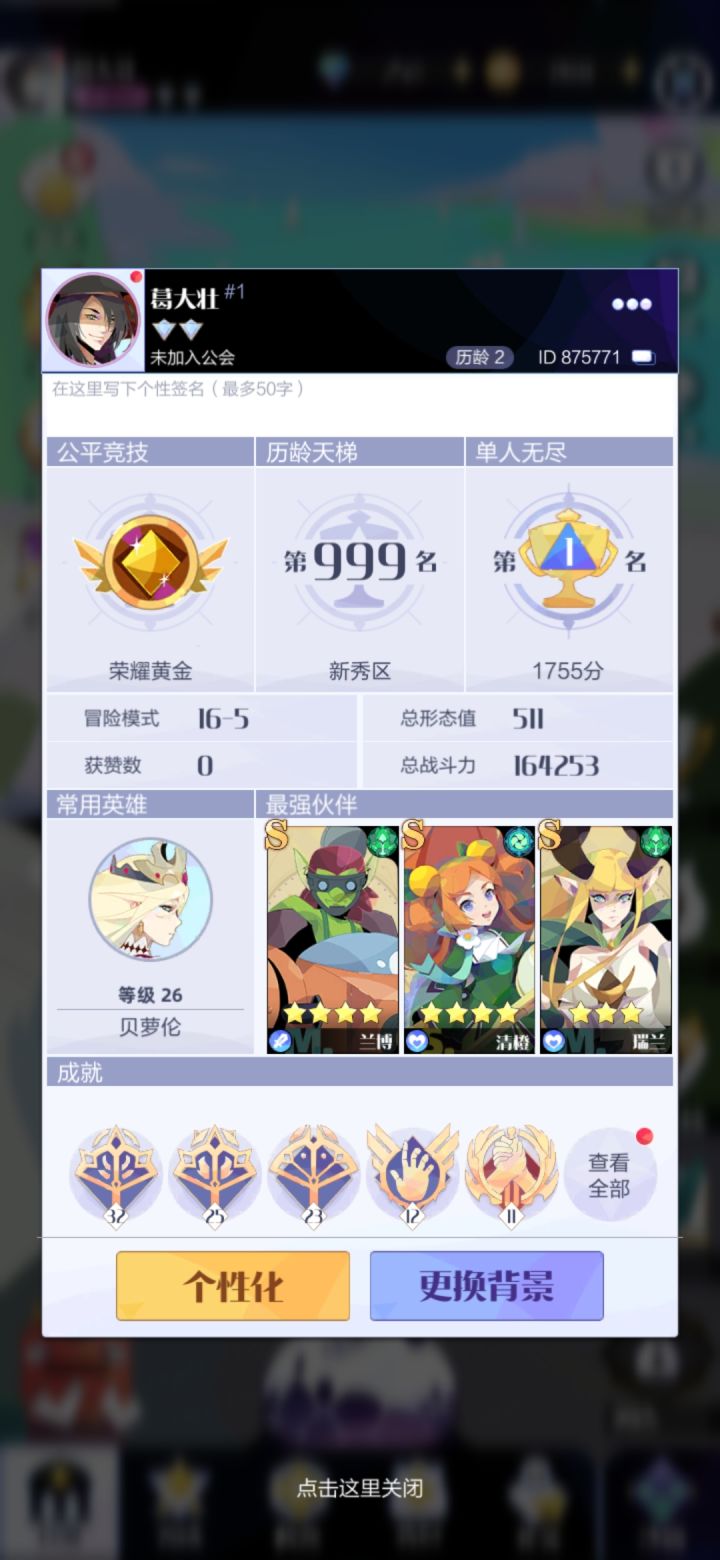Click the 荣耀黄金 gold medal emblem
This screenshot has width=720, height=1560.
tap(149, 560)
